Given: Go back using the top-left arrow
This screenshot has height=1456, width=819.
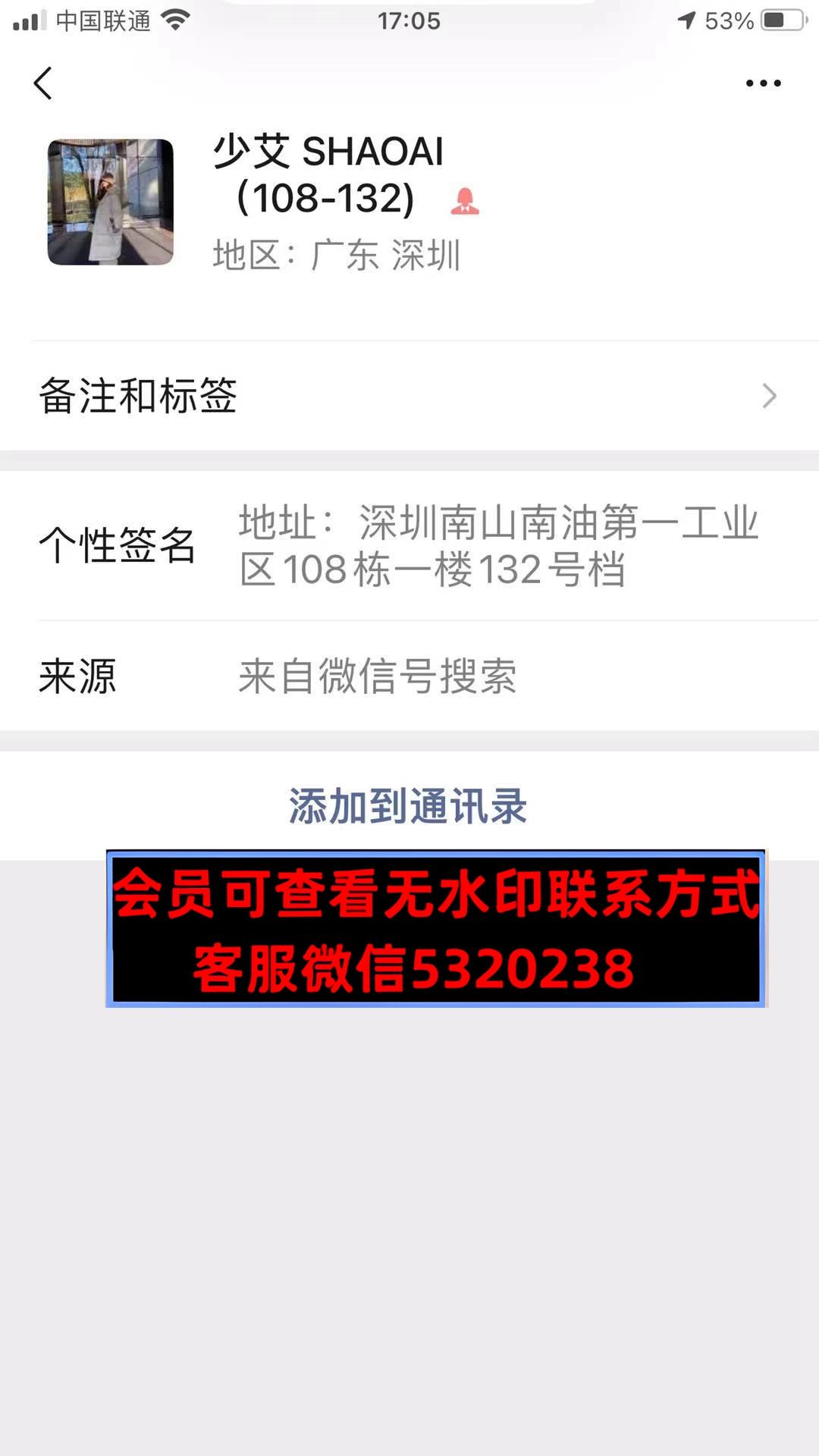Looking at the screenshot, I should coord(43,83).
